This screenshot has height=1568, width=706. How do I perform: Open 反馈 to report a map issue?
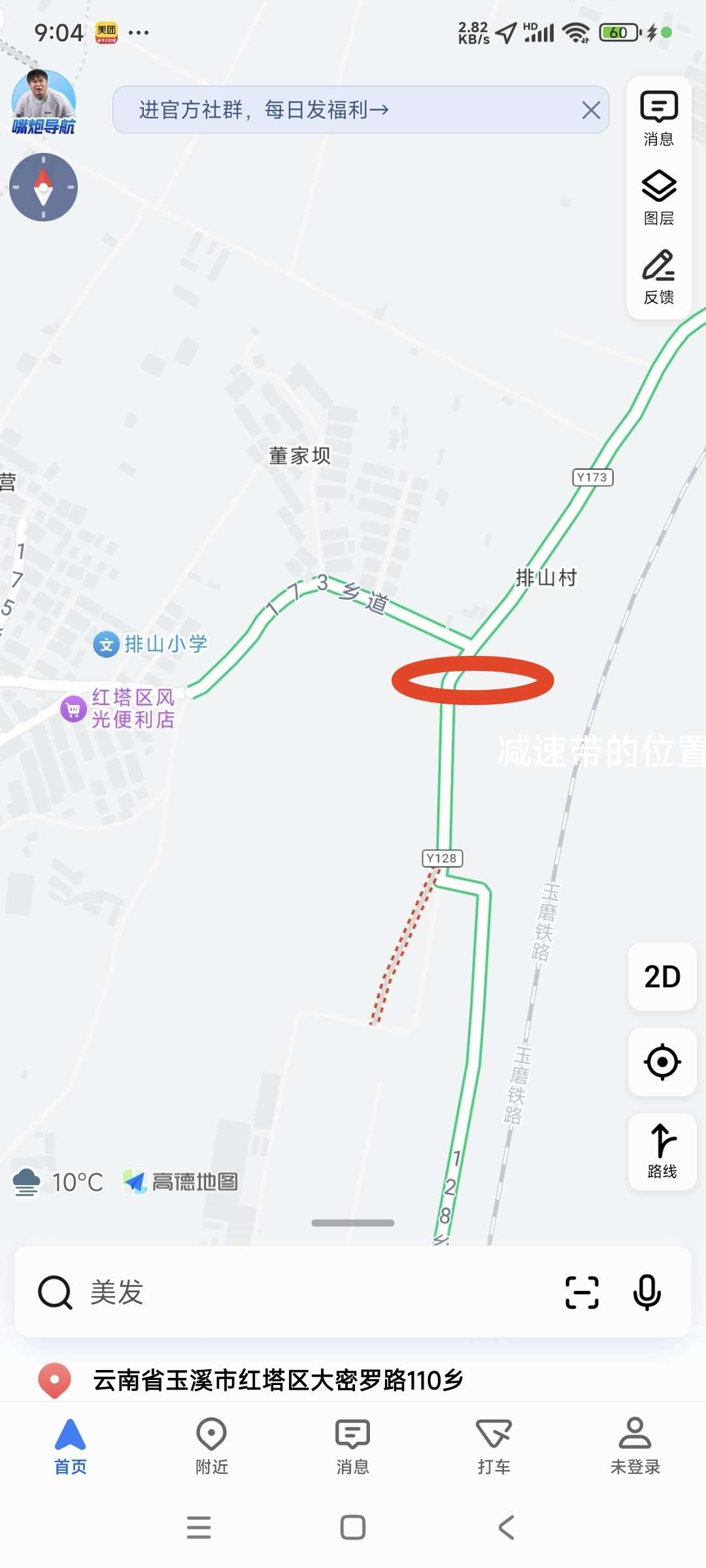(659, 277)
